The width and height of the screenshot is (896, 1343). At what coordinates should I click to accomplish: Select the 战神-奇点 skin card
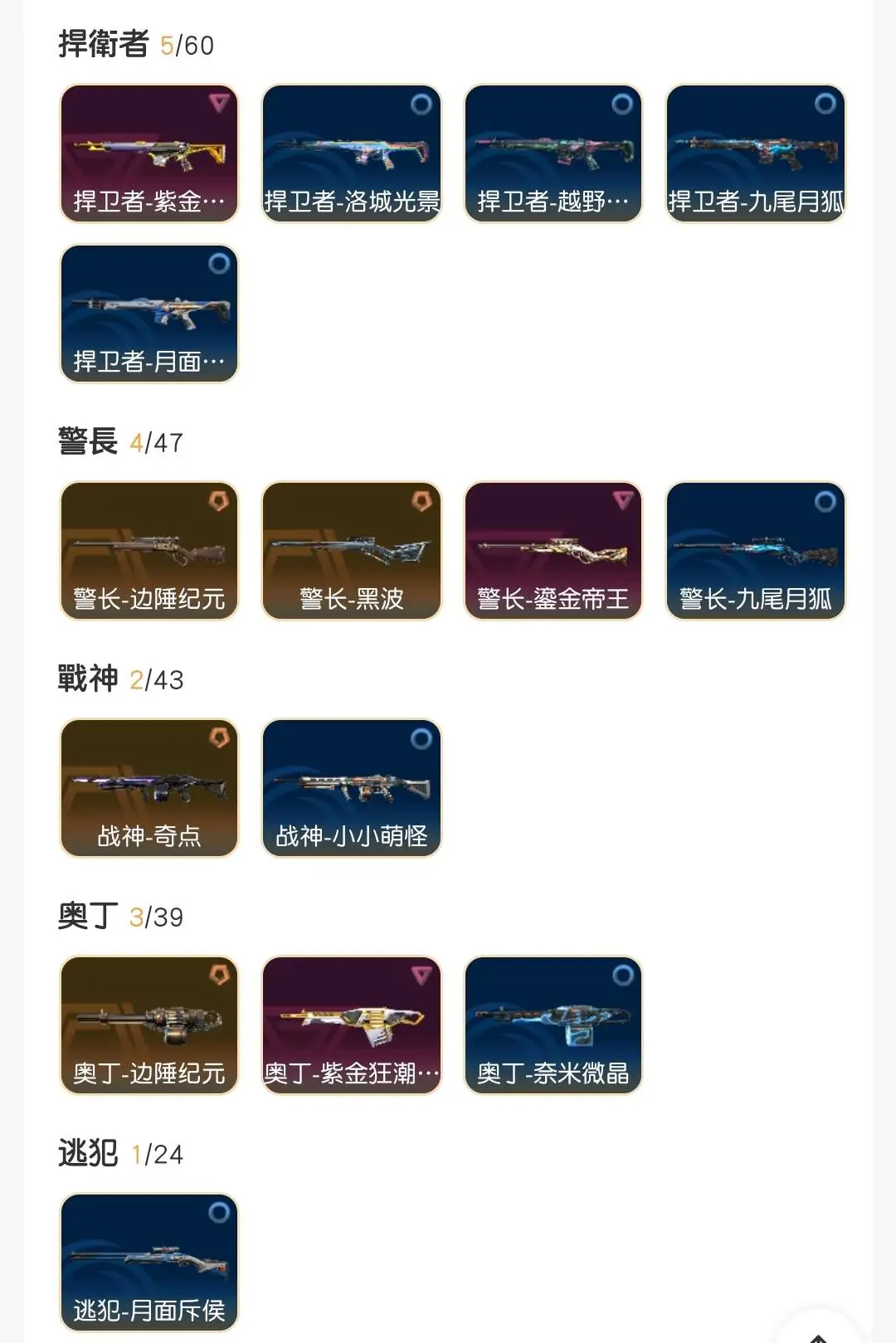pos(149,788)
